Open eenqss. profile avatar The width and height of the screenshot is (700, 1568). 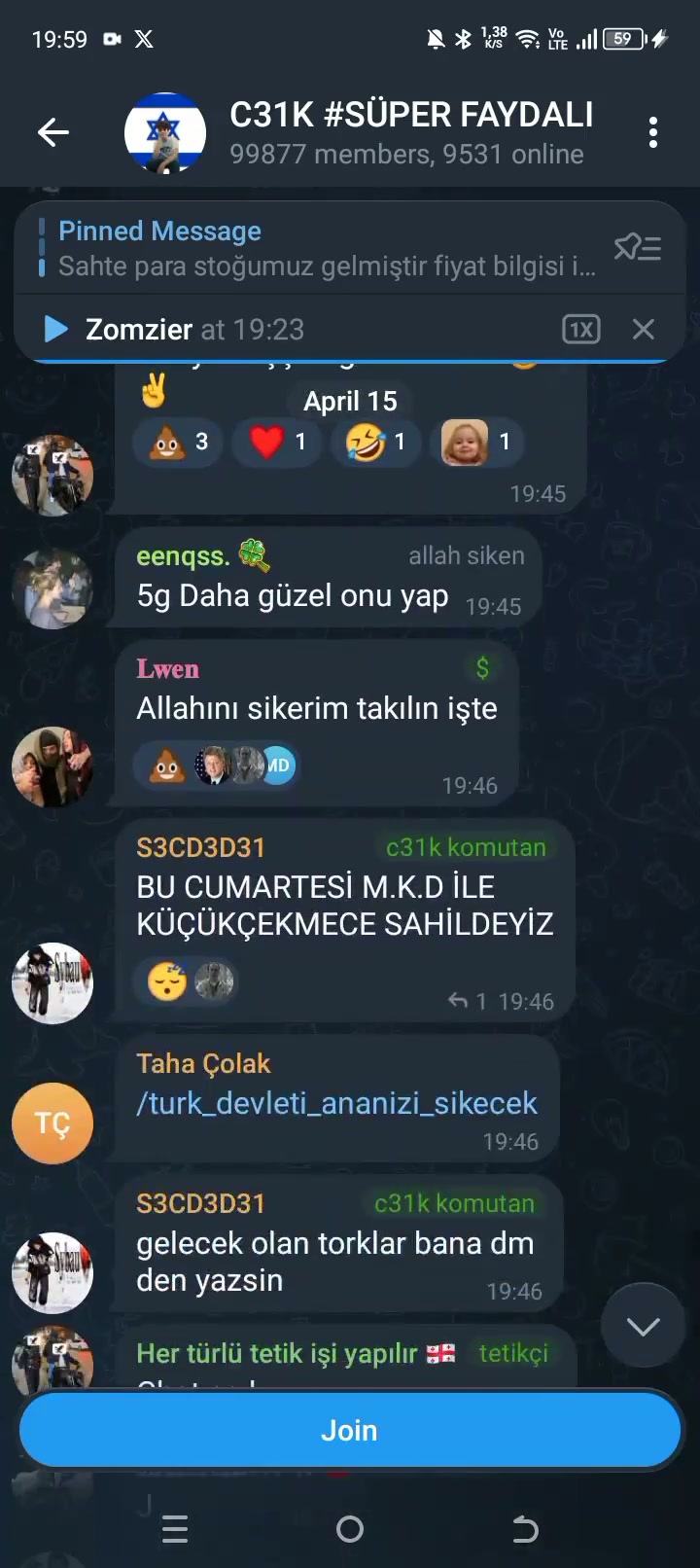(x=52, y=588)
